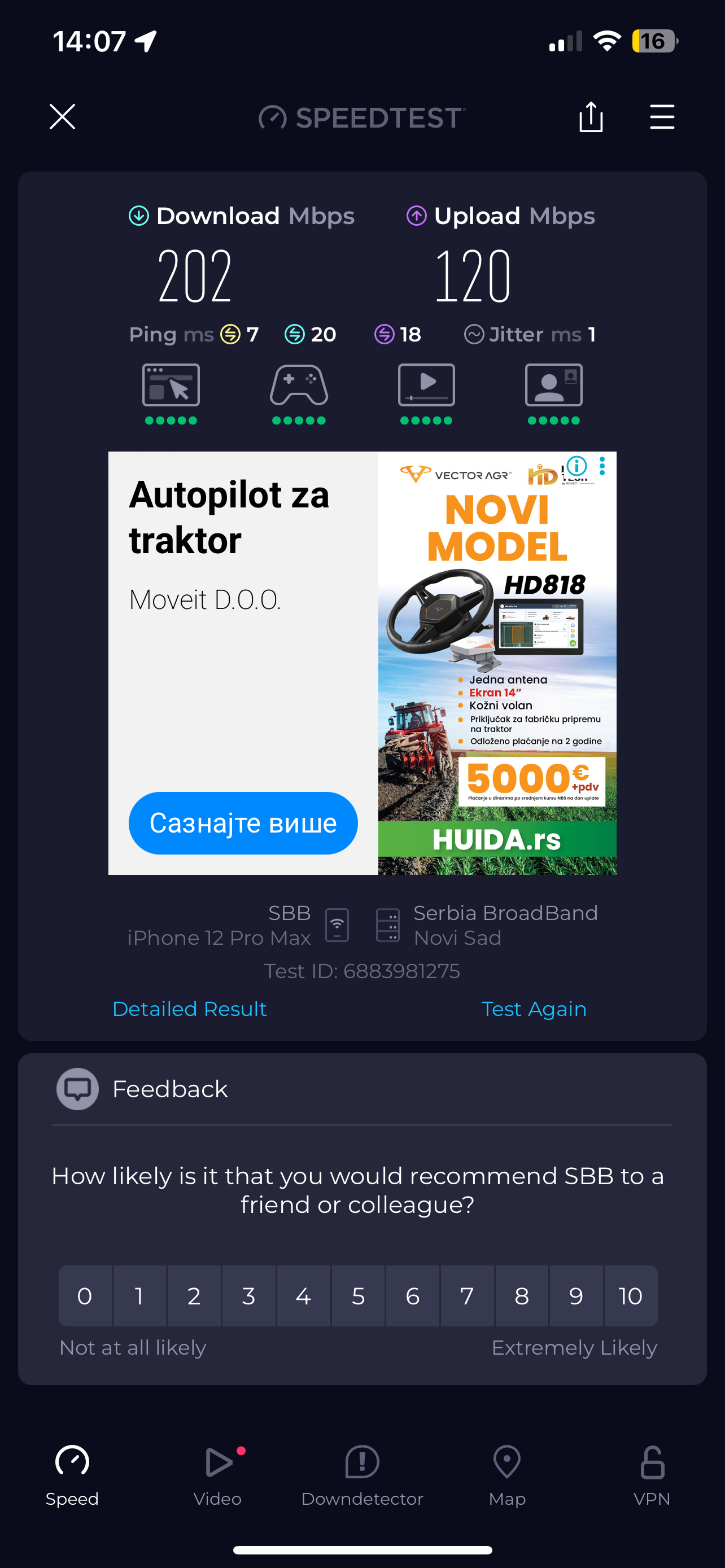The image size is (725, 1568).
Task: Open the hamburger menu
Action: click(x=662, y=117)
